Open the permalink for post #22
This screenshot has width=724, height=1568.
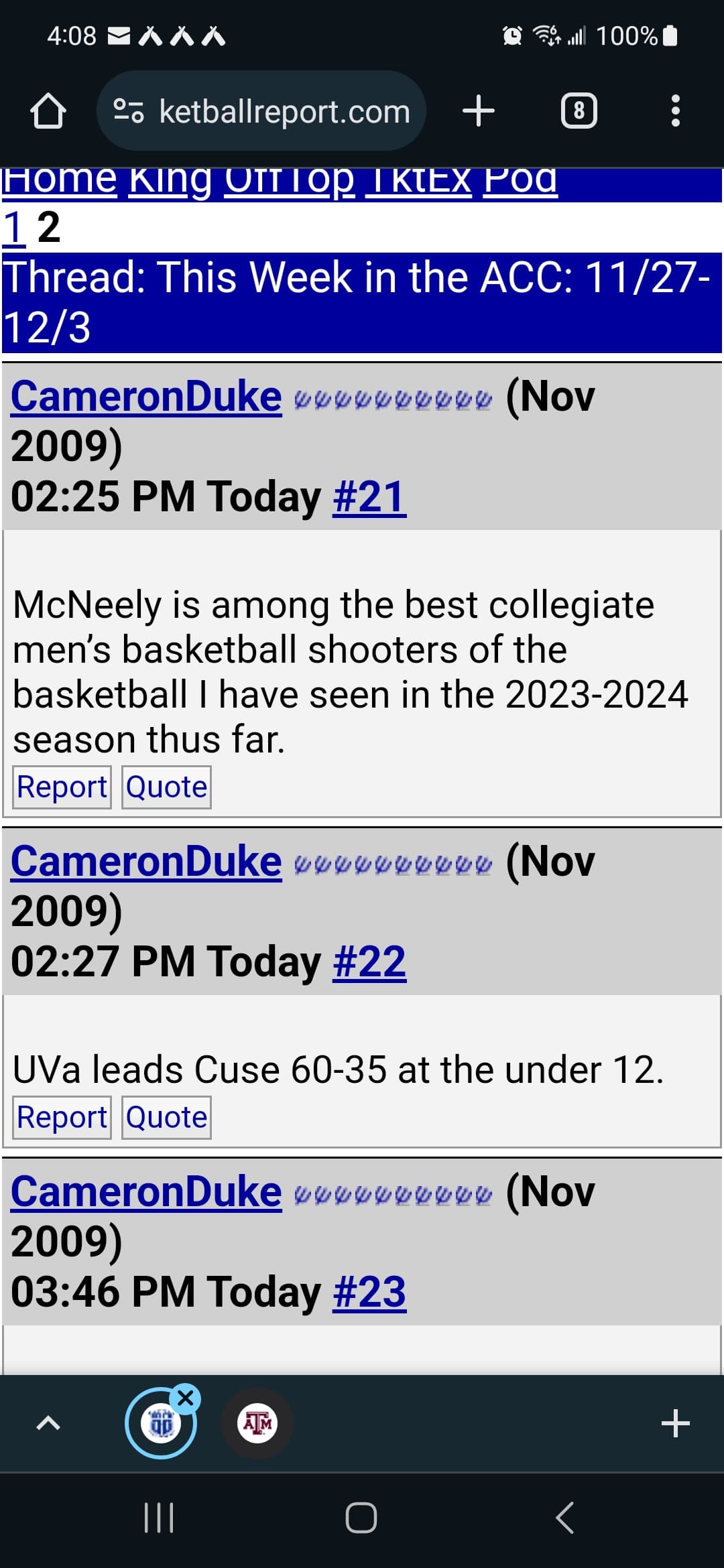coord(369,962)
